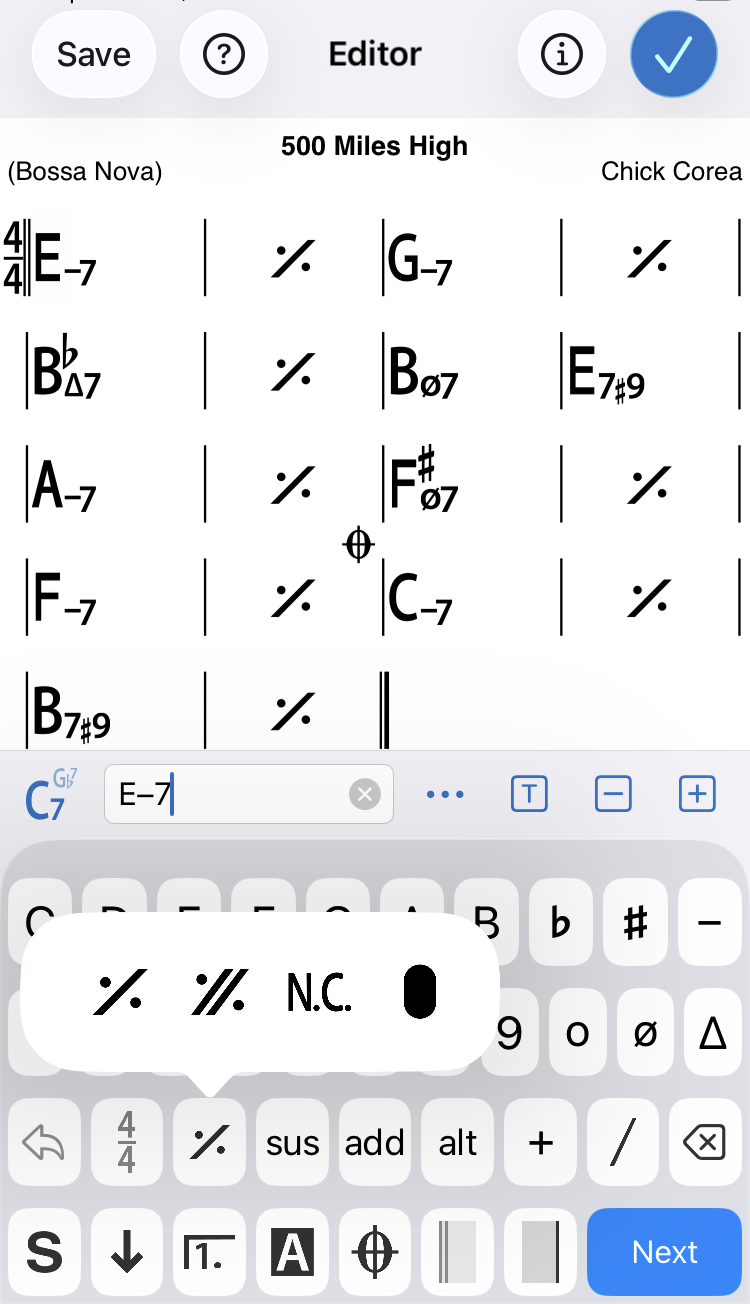Confirm edits with the checkmark button
Screen dimensions: 750x1304
coord(673,55)
